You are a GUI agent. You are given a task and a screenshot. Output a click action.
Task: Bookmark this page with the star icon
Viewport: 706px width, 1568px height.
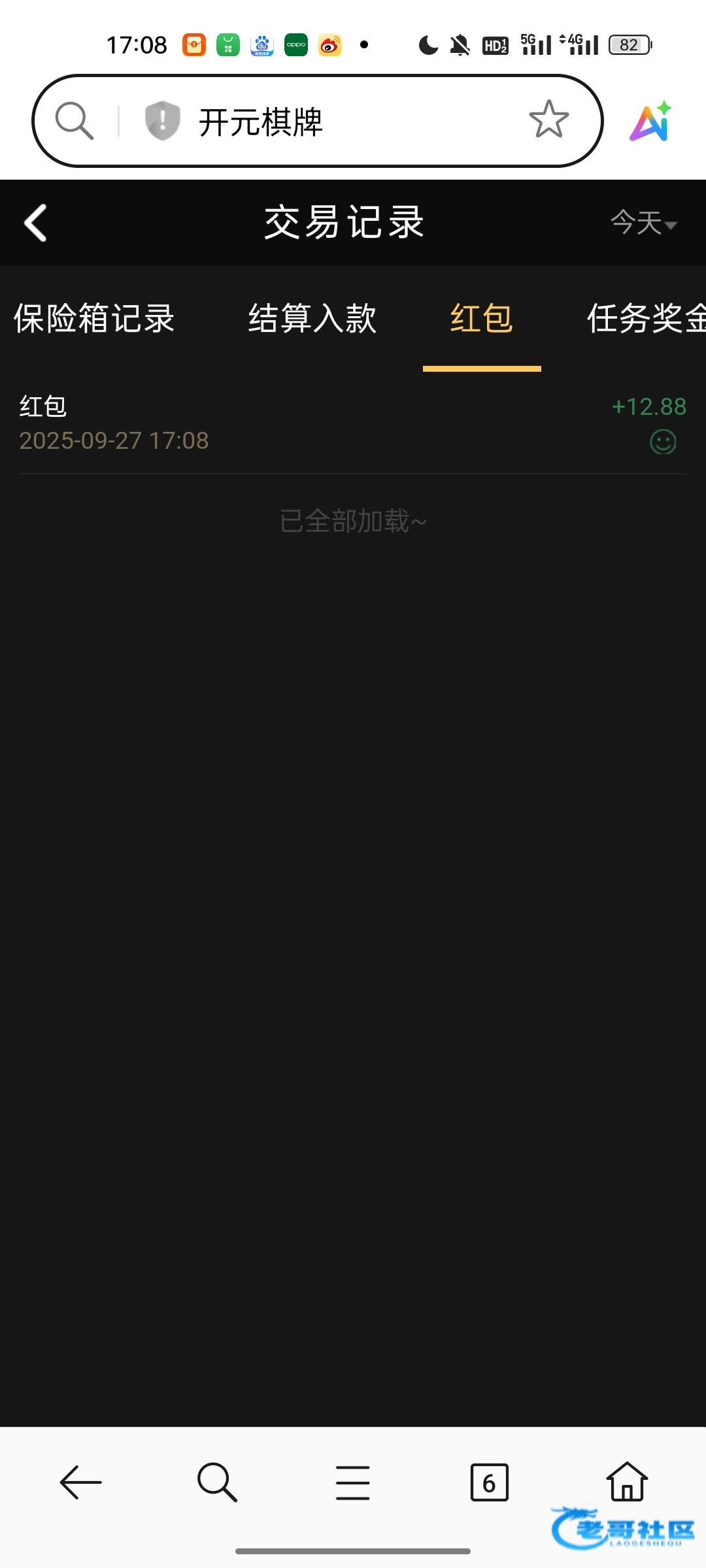click(x=548, y=120)
